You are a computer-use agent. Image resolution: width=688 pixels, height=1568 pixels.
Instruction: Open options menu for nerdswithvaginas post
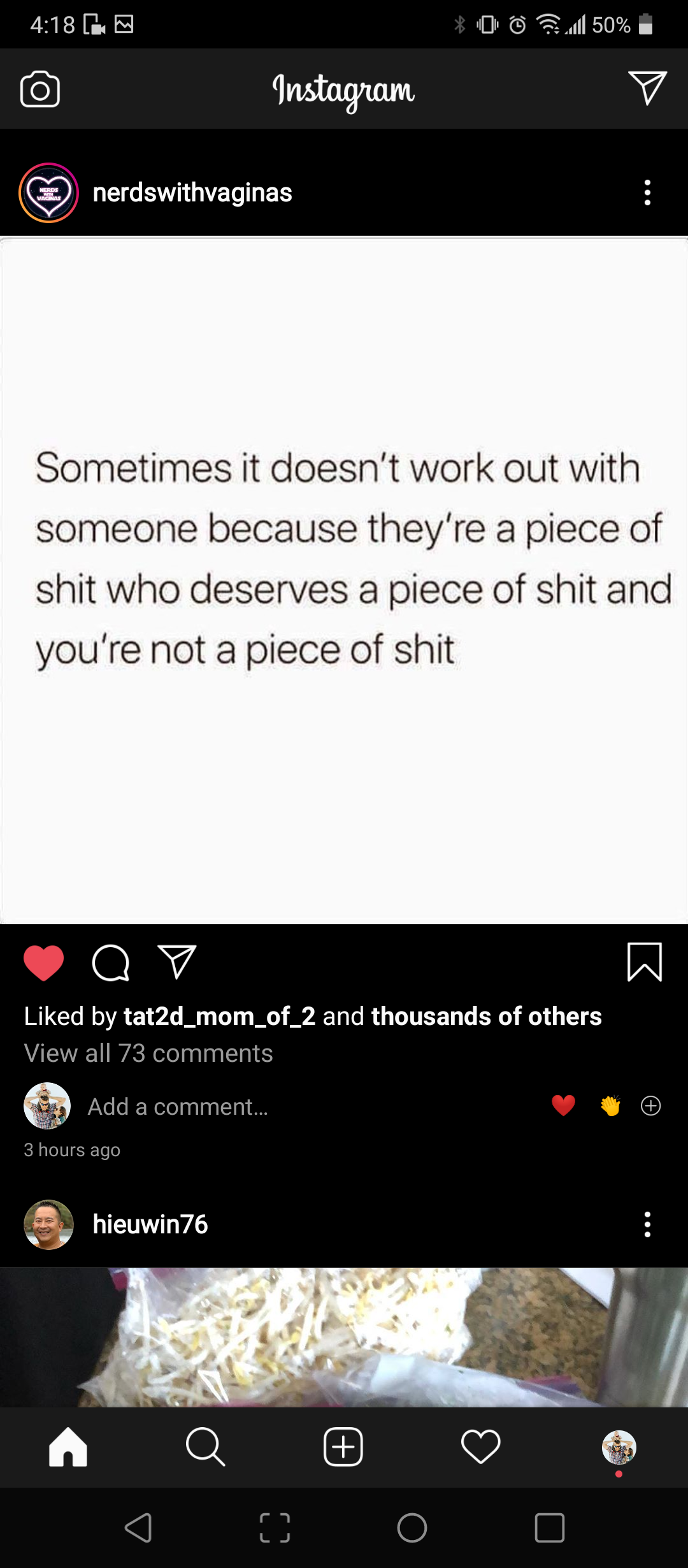click(647, 192)
